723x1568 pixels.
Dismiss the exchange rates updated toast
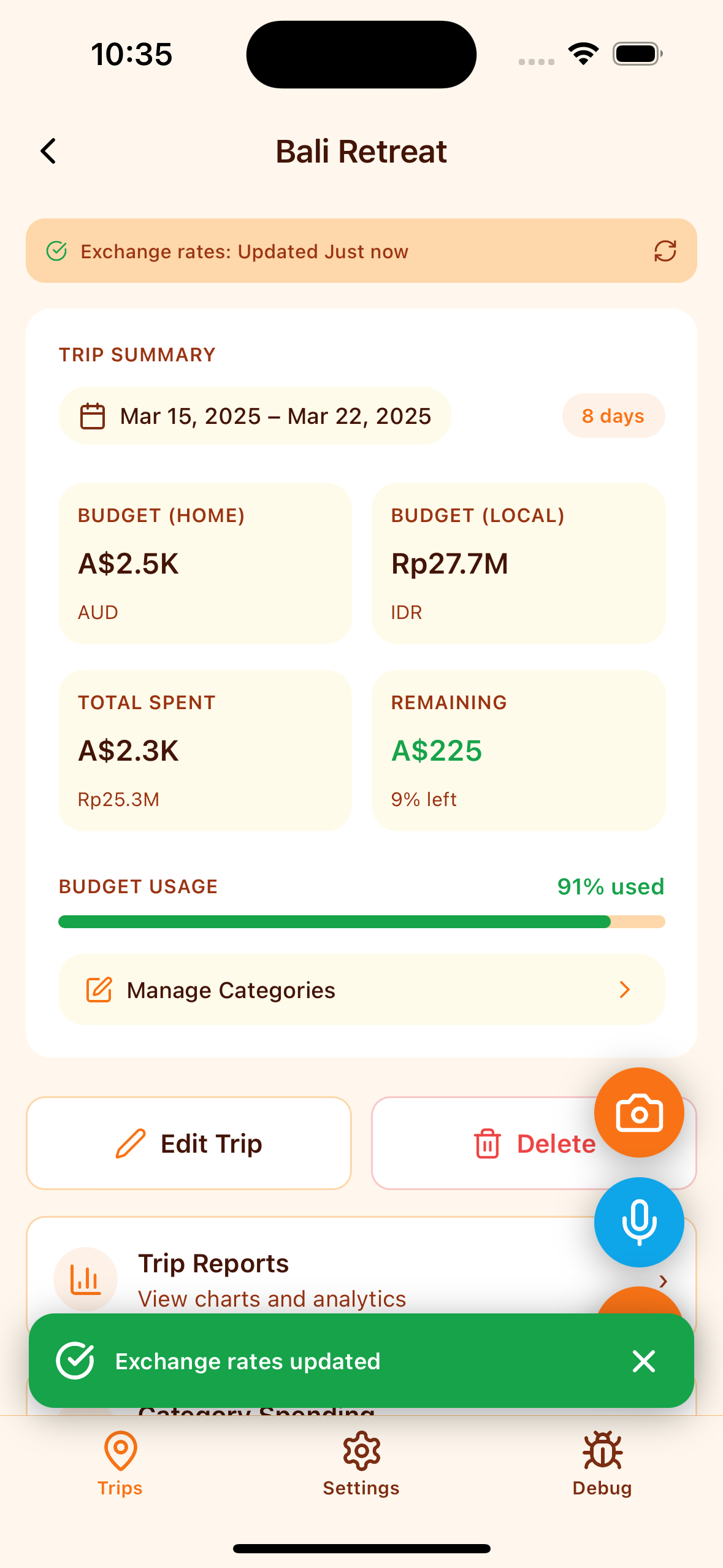point(644,1361)
